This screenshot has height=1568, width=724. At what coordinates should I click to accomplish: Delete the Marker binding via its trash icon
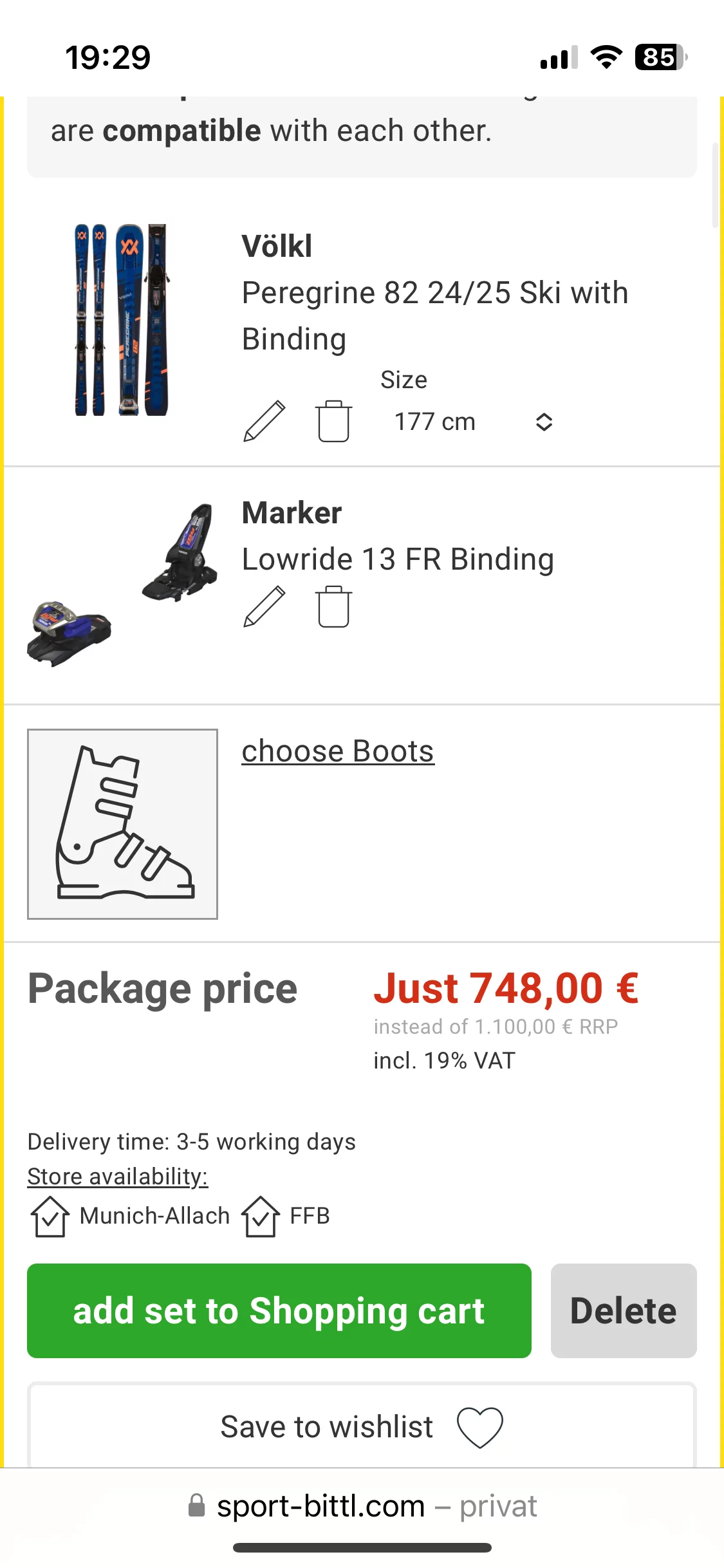tap(333, 606)
